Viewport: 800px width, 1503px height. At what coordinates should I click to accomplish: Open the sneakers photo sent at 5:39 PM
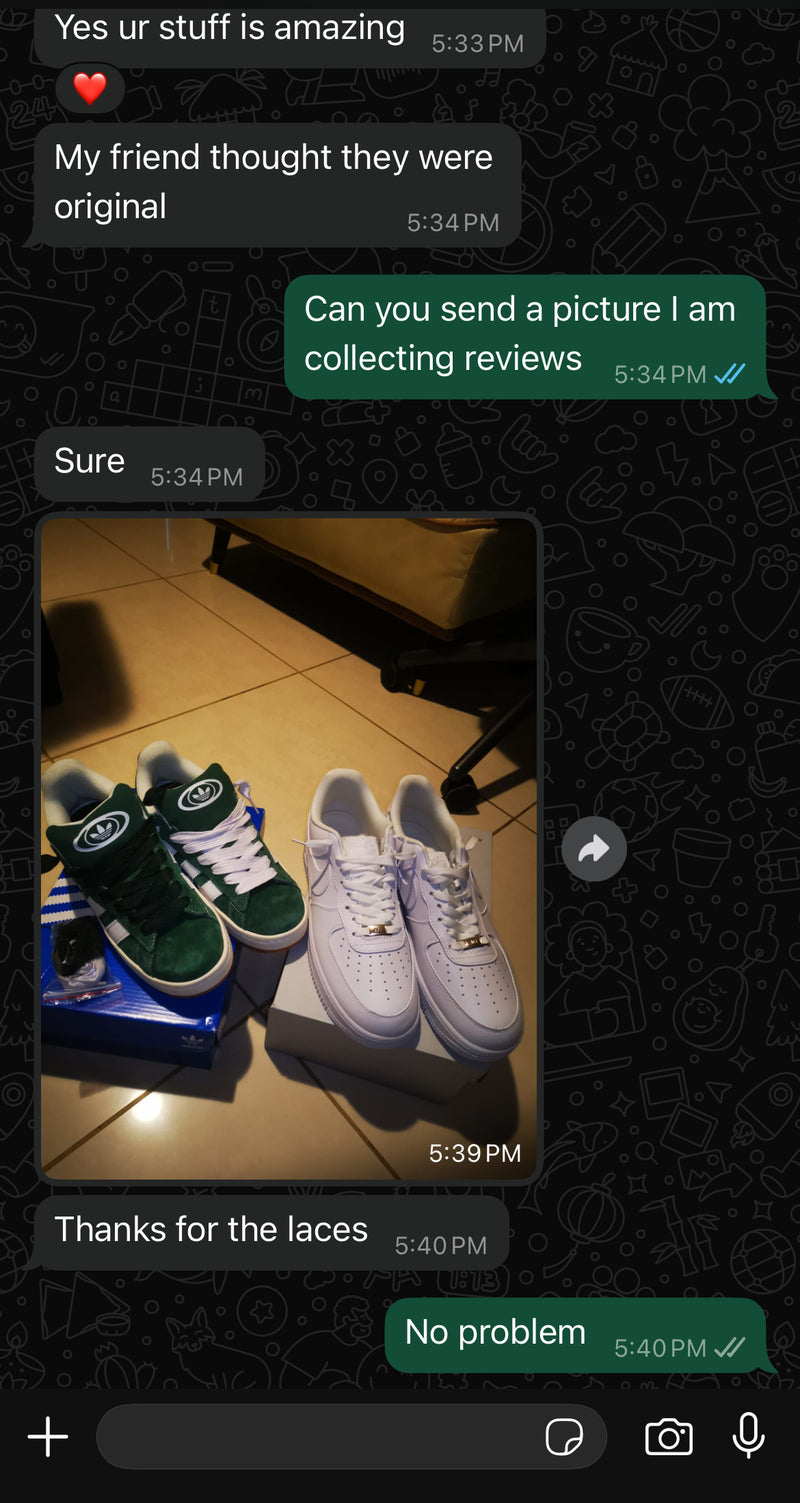pos(289,848)
